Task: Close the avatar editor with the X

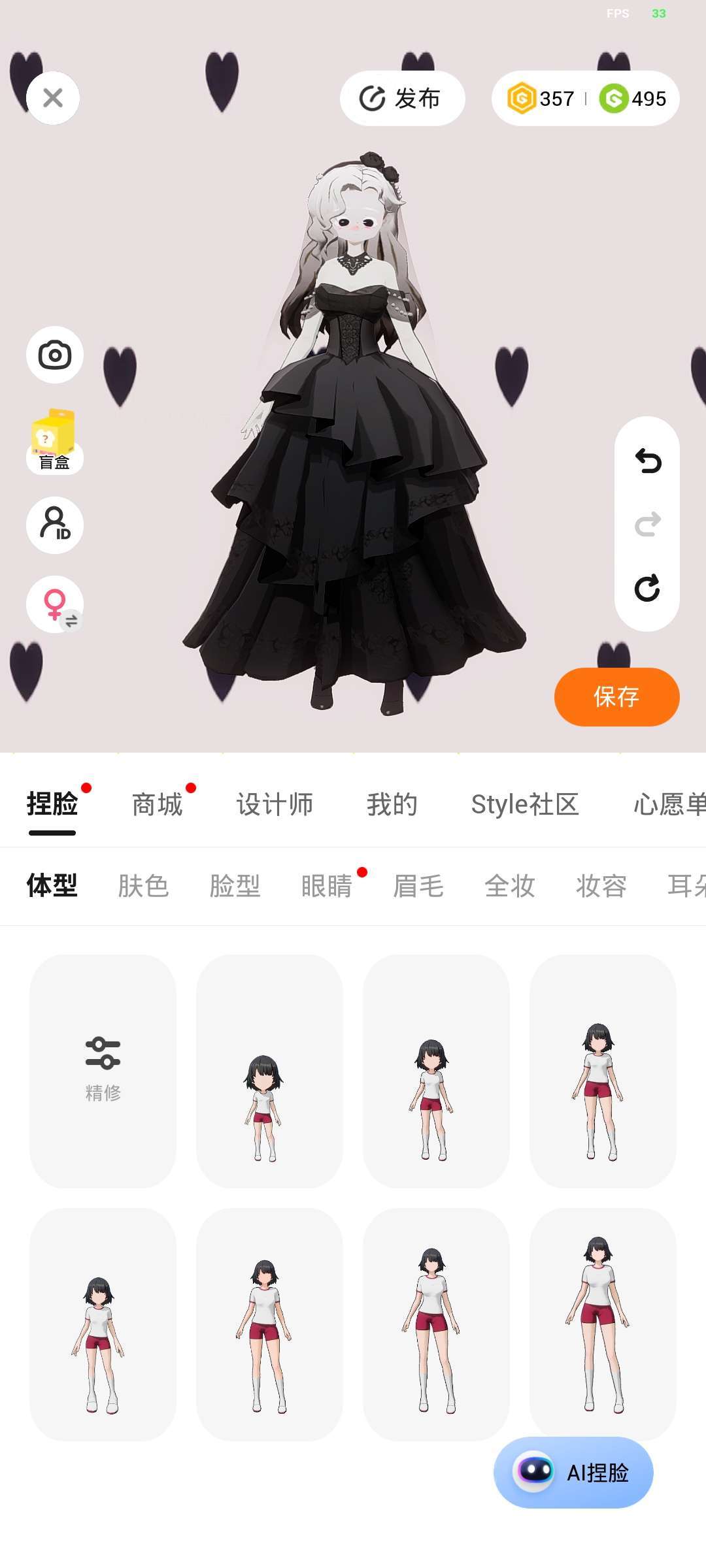Action: [53, 98]
